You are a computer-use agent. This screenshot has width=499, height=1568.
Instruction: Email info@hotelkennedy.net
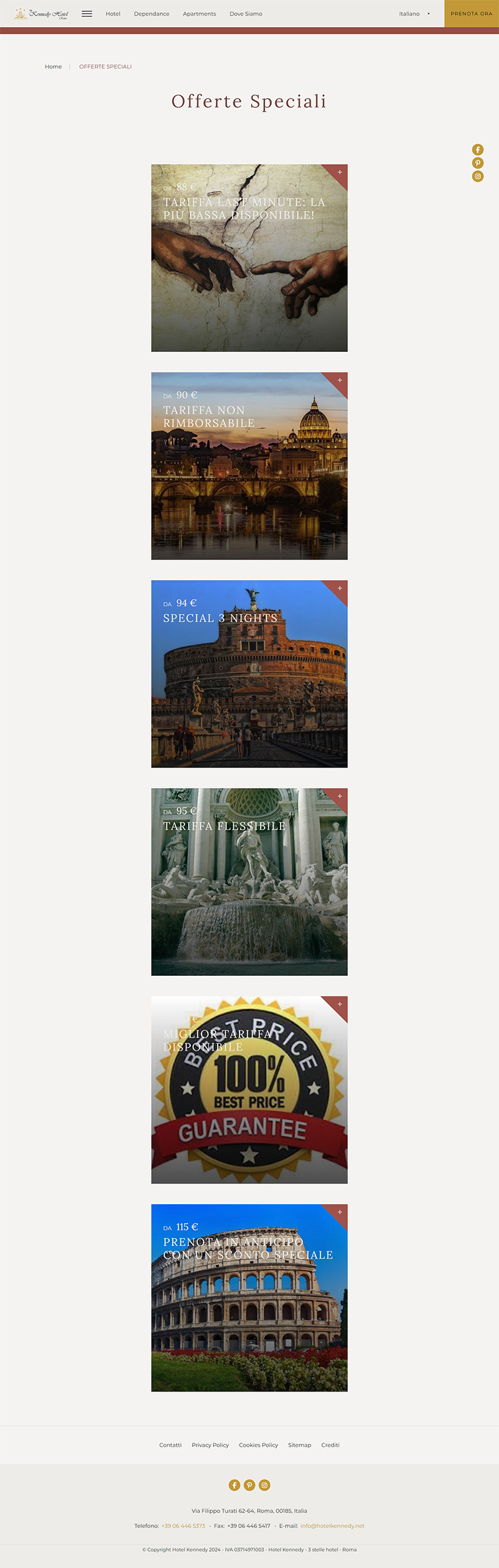click(332, 1526)
